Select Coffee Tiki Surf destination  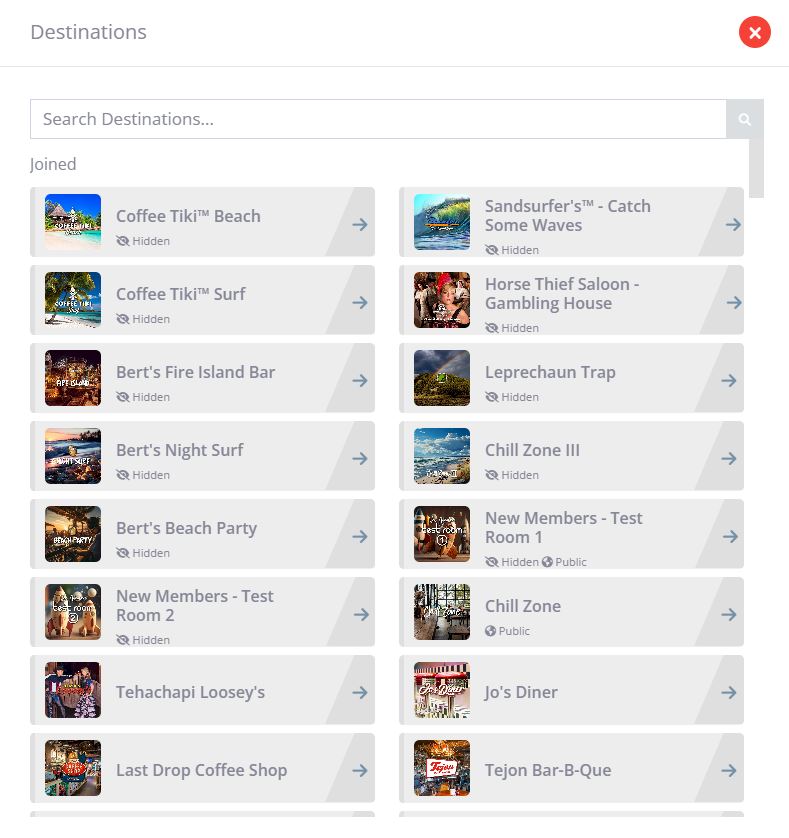pyautogui.click(x=203, y=301)
